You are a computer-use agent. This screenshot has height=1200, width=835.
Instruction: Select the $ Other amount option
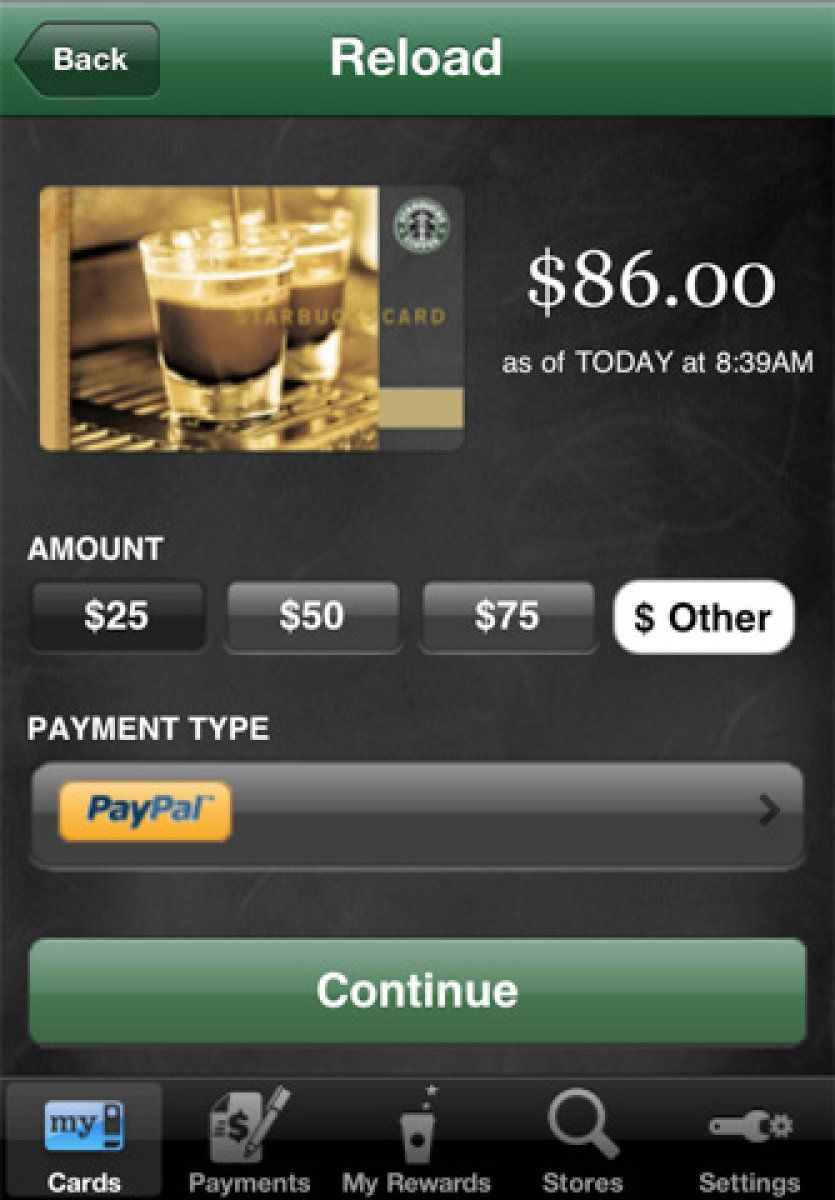[x=703, y=617]
